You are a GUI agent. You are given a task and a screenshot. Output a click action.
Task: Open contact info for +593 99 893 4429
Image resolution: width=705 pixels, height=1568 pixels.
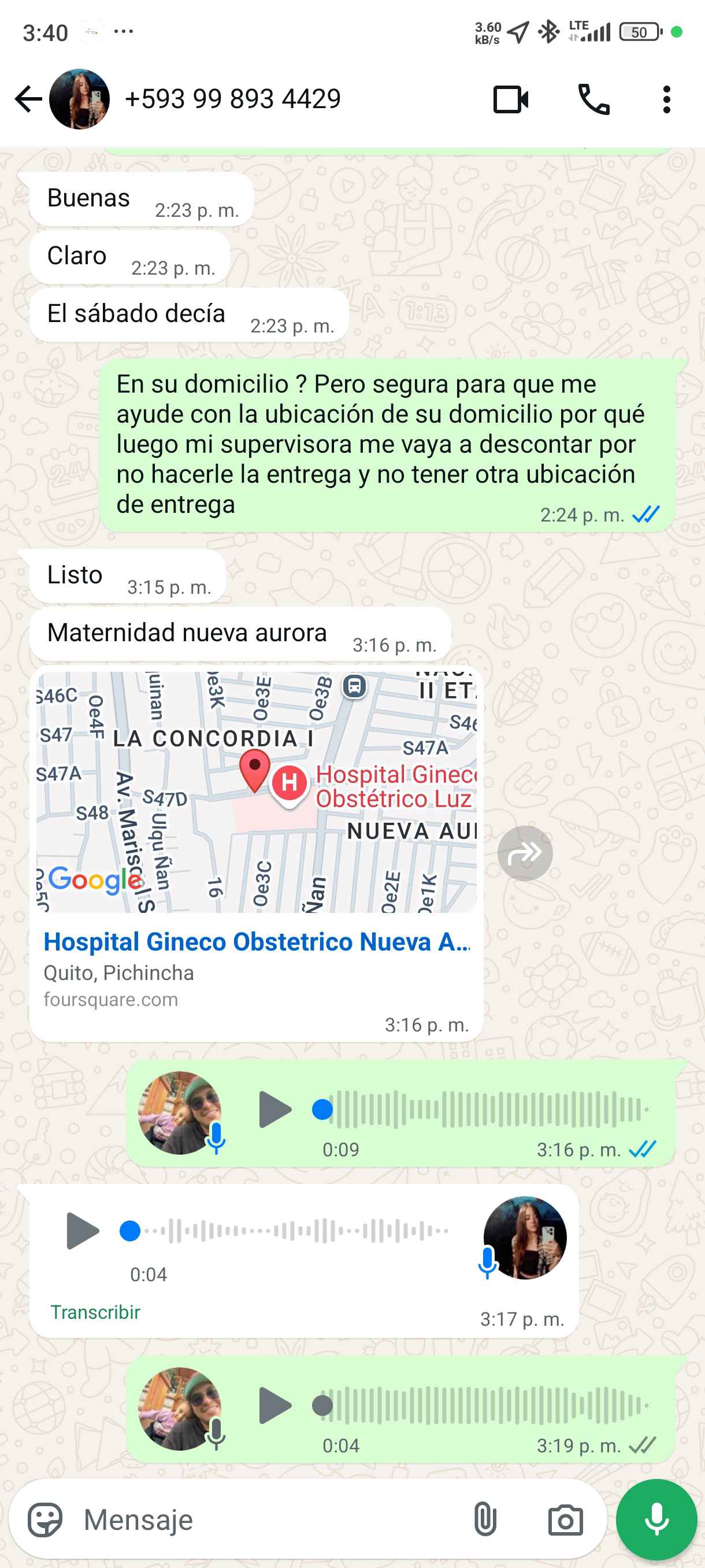[232, 99]
